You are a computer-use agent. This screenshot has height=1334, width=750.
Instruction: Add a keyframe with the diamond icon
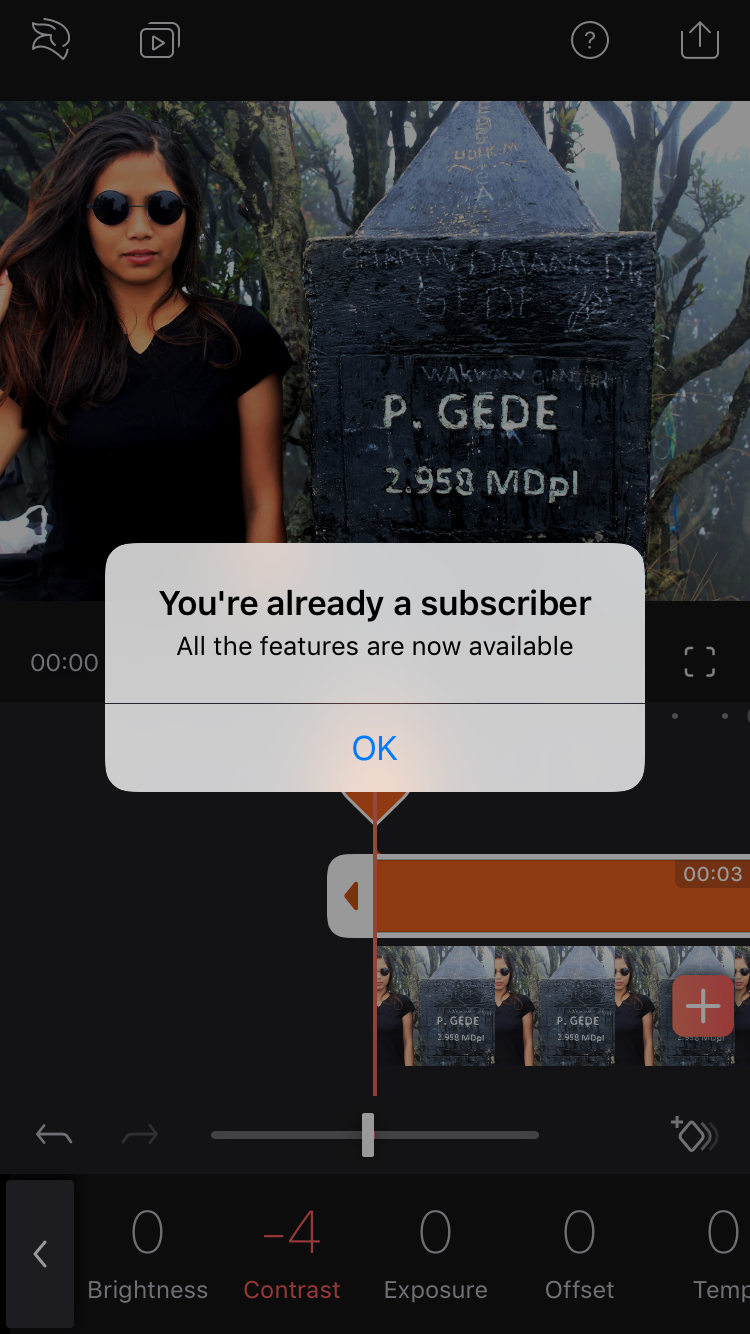coord(693,1134)
